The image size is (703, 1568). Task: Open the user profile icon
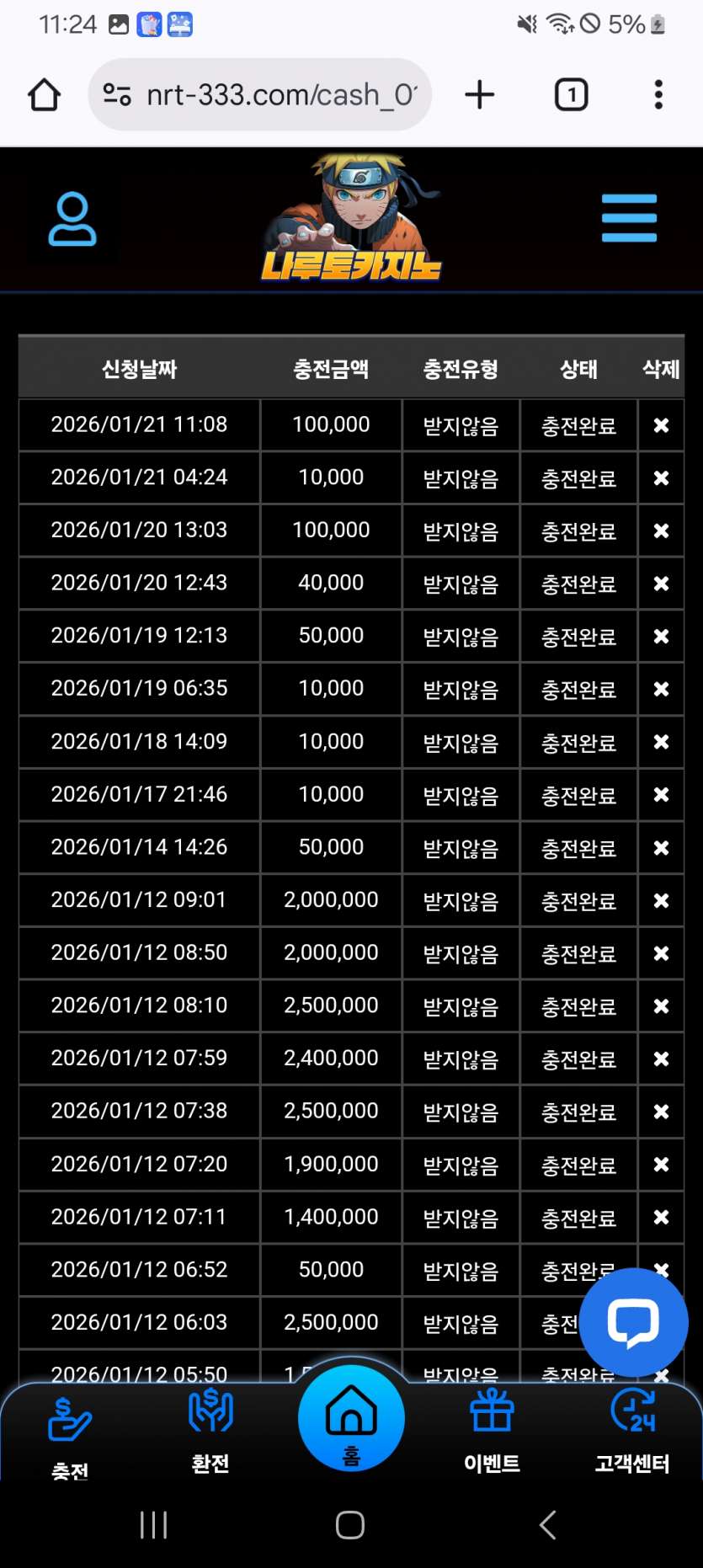tap(72, 219)
